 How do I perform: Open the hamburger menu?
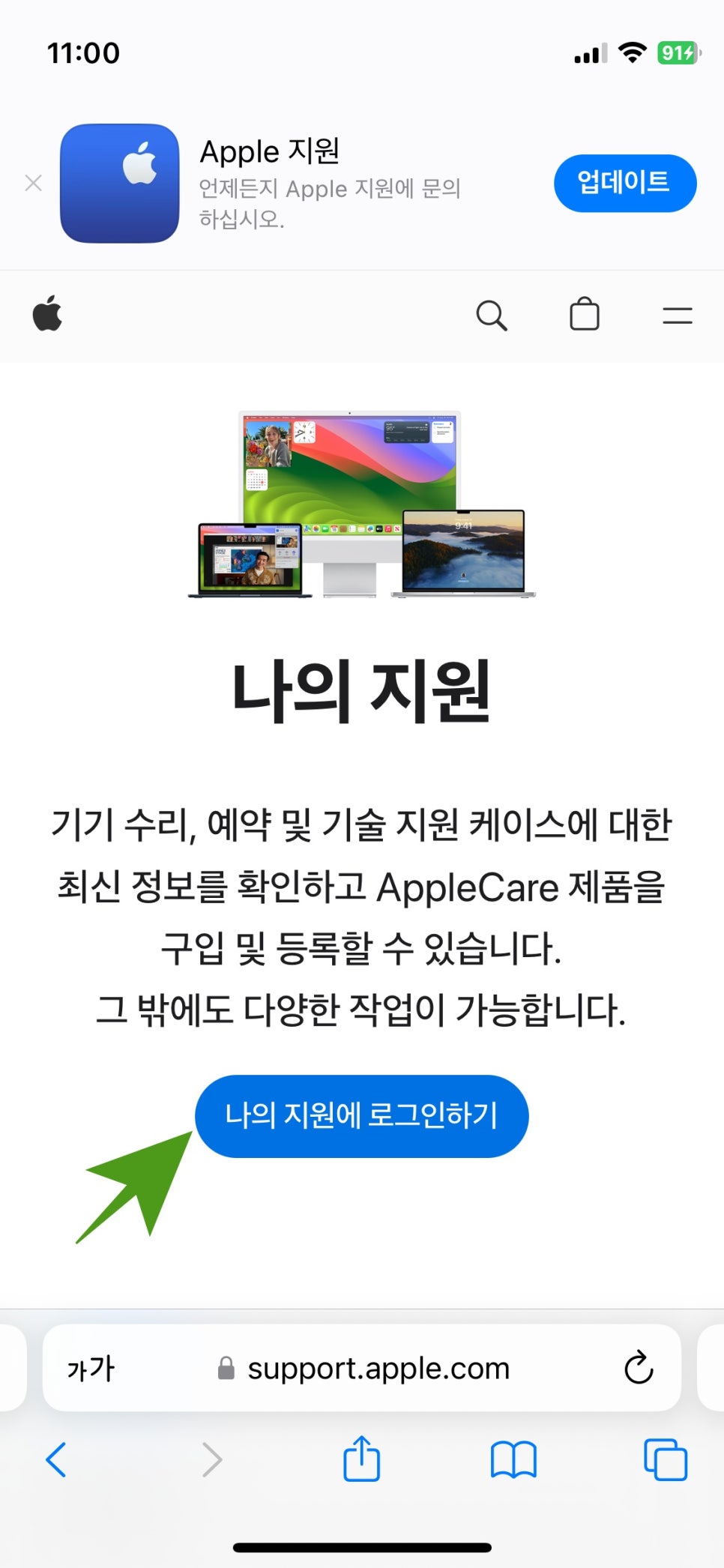pyautogui.click(x=678, y=316)
